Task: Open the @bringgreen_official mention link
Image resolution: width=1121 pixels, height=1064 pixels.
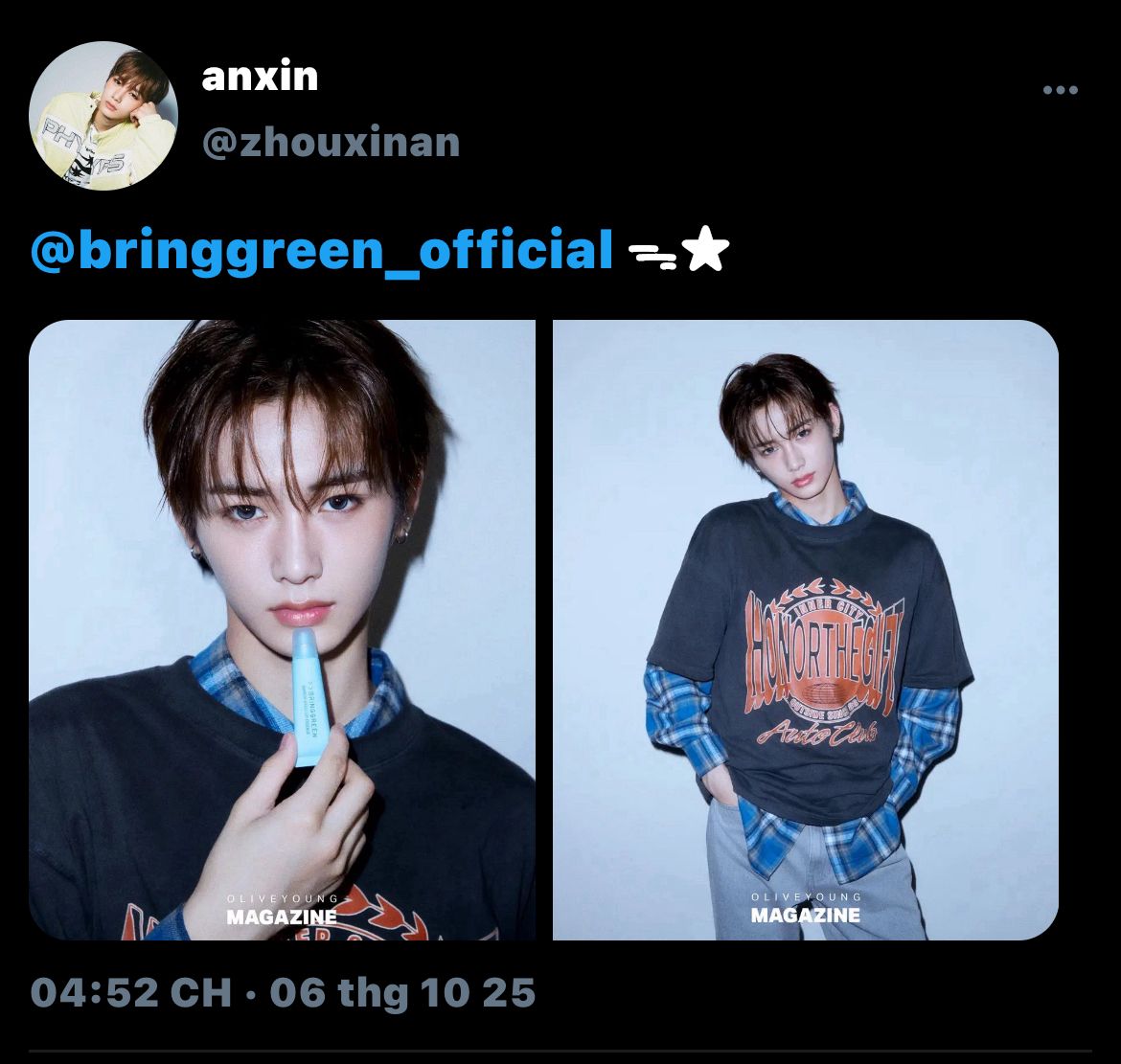Action: (321, 251)
